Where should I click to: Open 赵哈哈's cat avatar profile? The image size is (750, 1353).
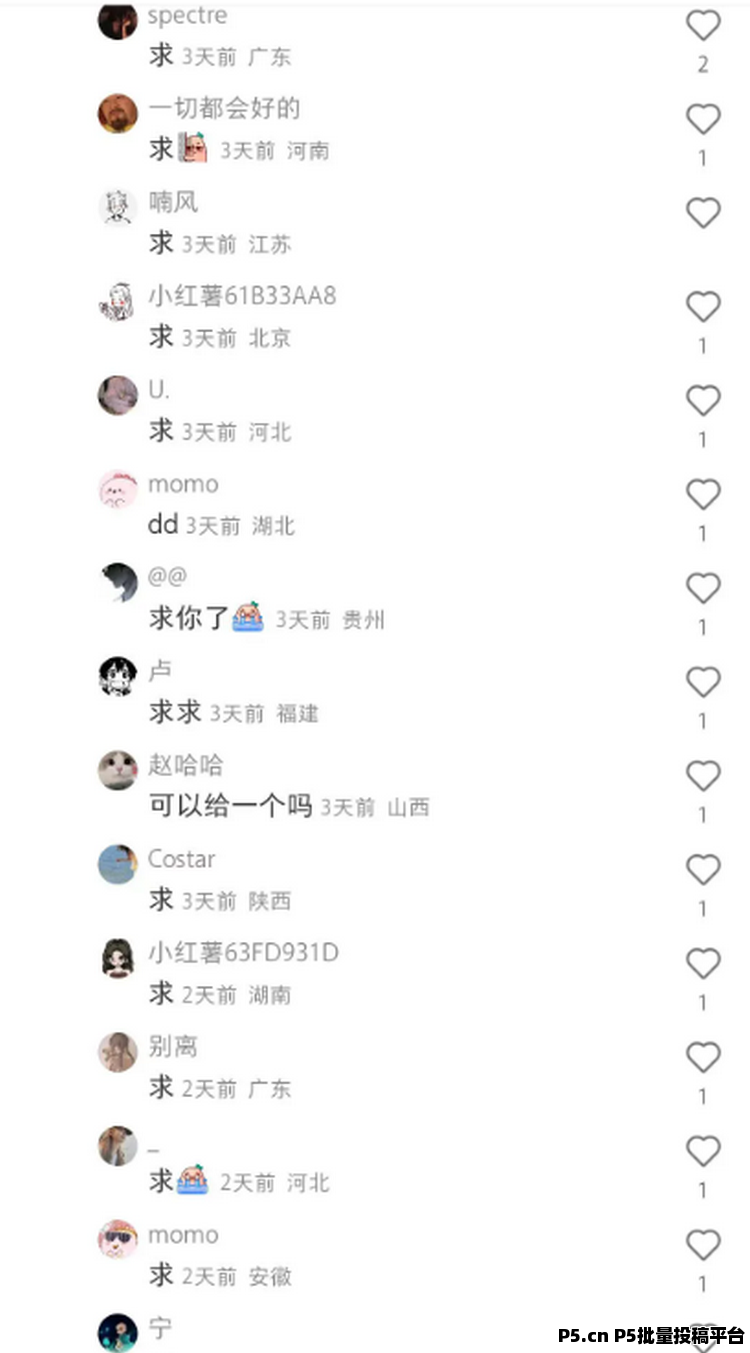pos(118,771)
